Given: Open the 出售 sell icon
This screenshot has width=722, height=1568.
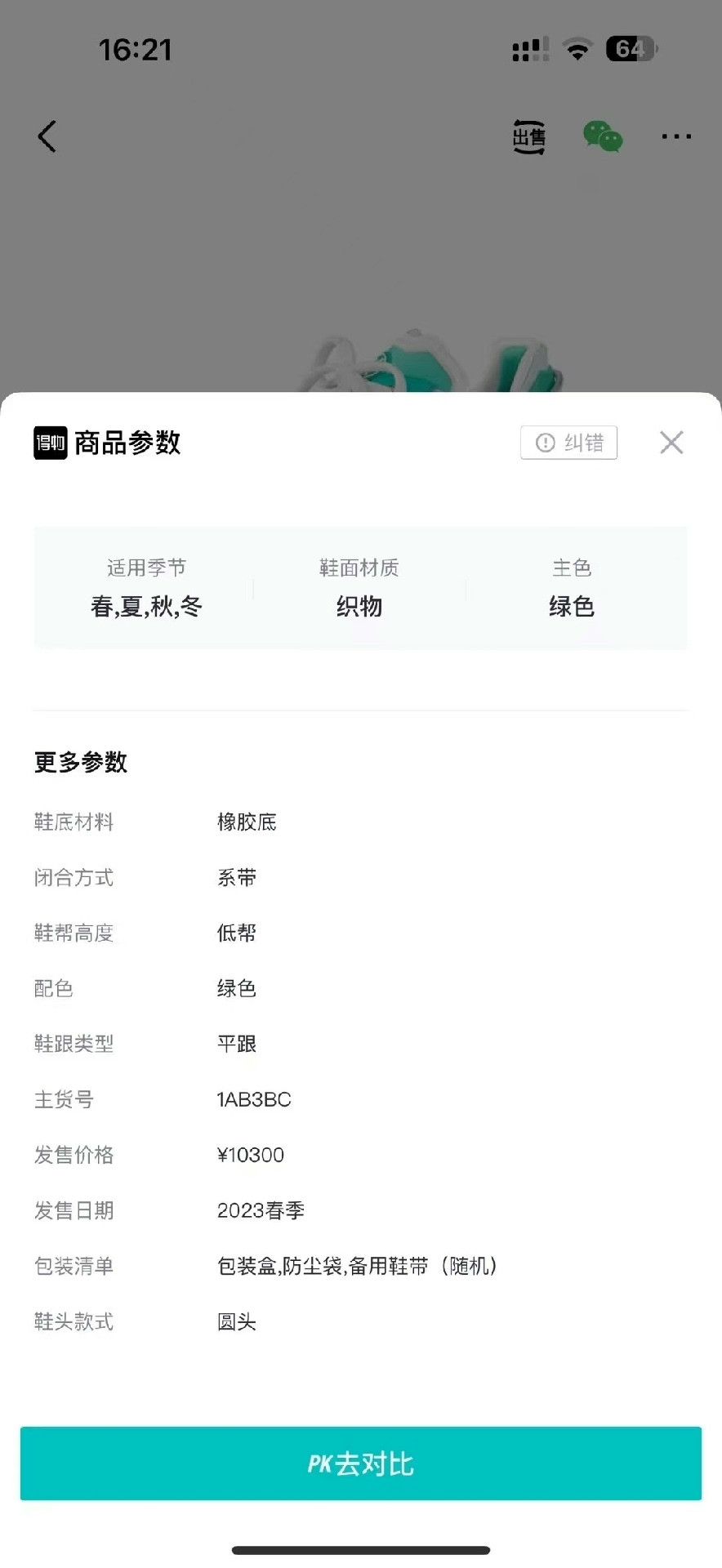Looking at the screenshot, I should (x=528, y=136).
